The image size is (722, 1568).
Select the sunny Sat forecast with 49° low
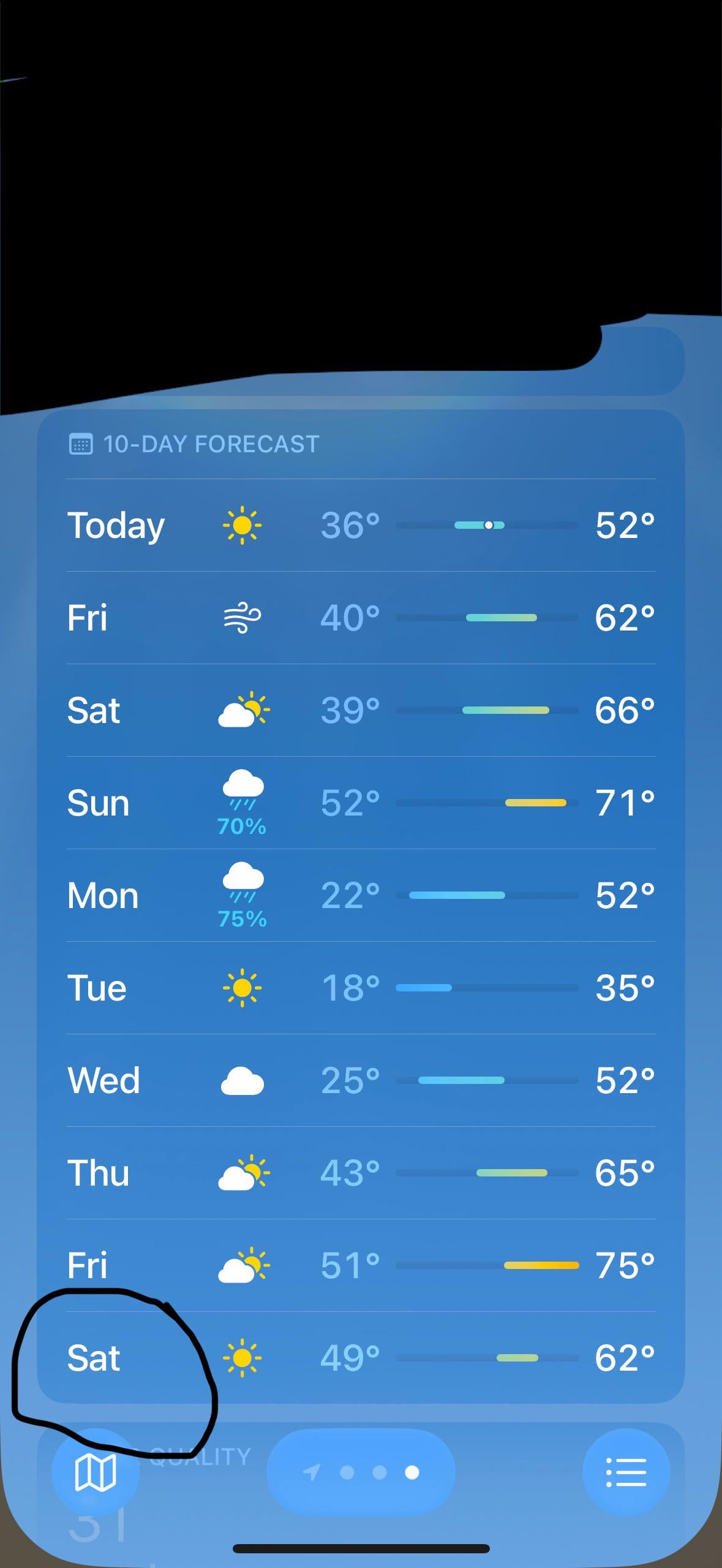[x=361, y=1358]
